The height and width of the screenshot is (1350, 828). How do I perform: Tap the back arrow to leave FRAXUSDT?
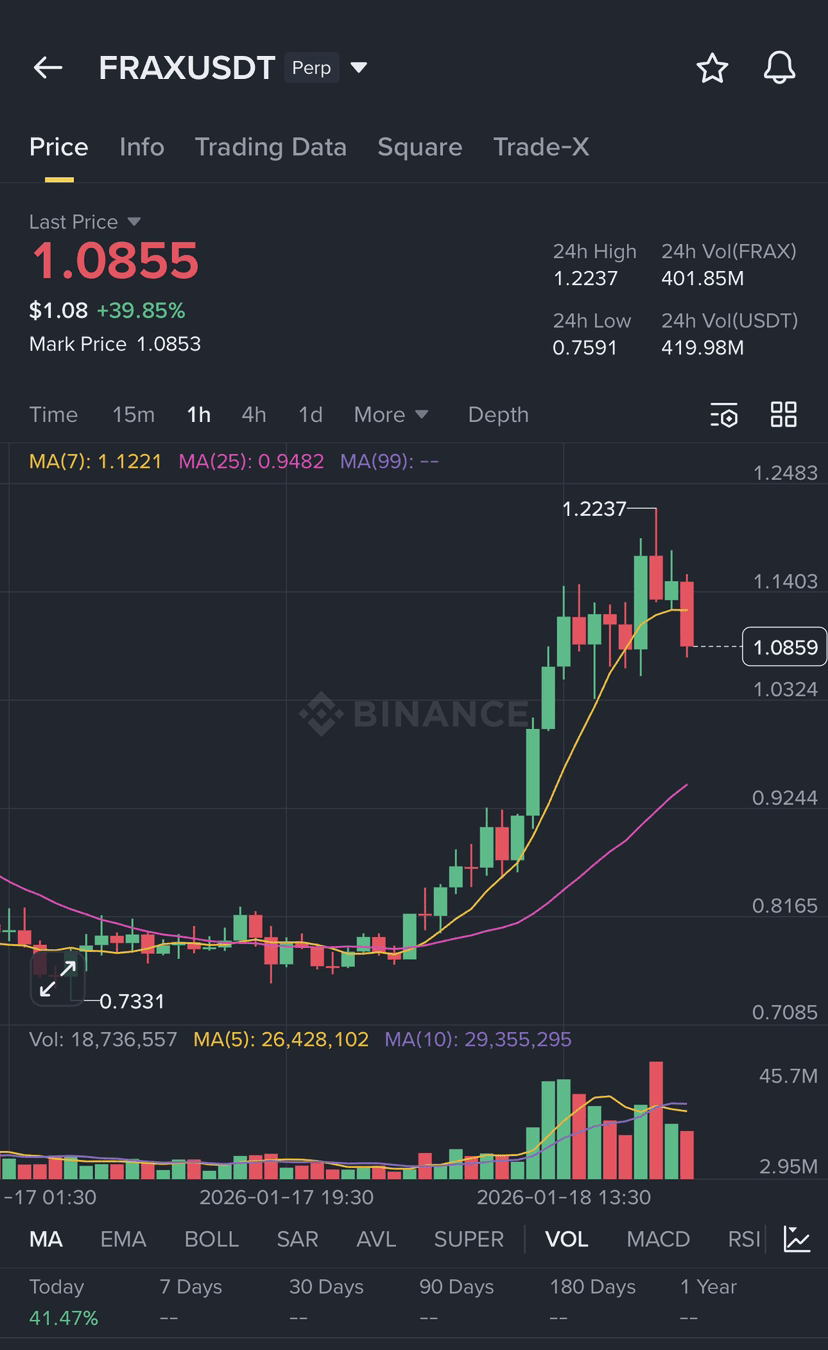pos(47,67)
